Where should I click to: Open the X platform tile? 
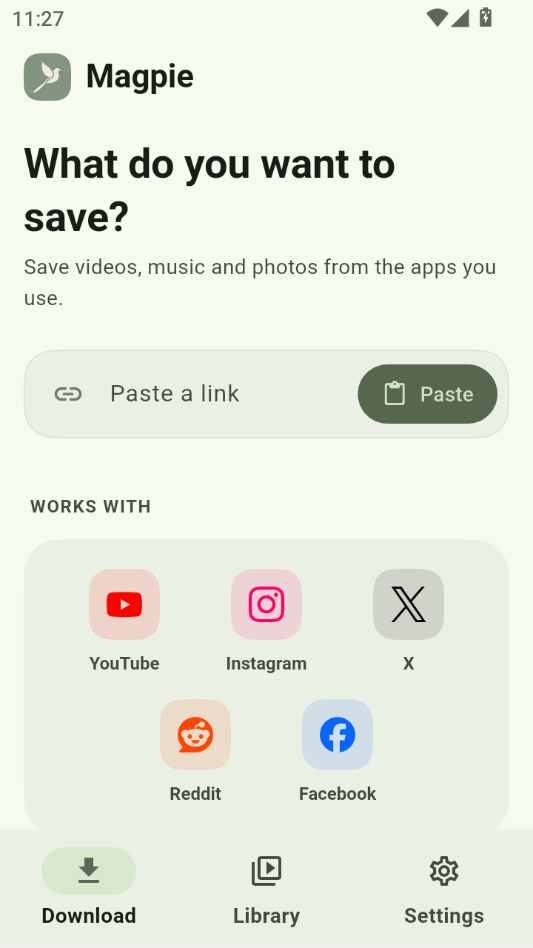tap(409, 621)
